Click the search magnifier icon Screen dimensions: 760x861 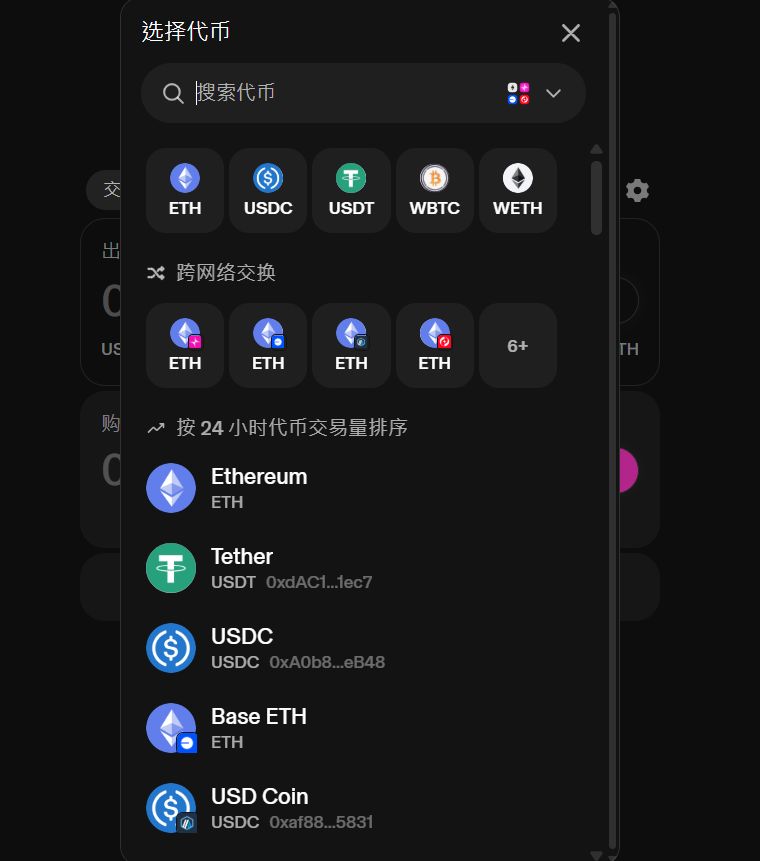(x=173, y=93)
